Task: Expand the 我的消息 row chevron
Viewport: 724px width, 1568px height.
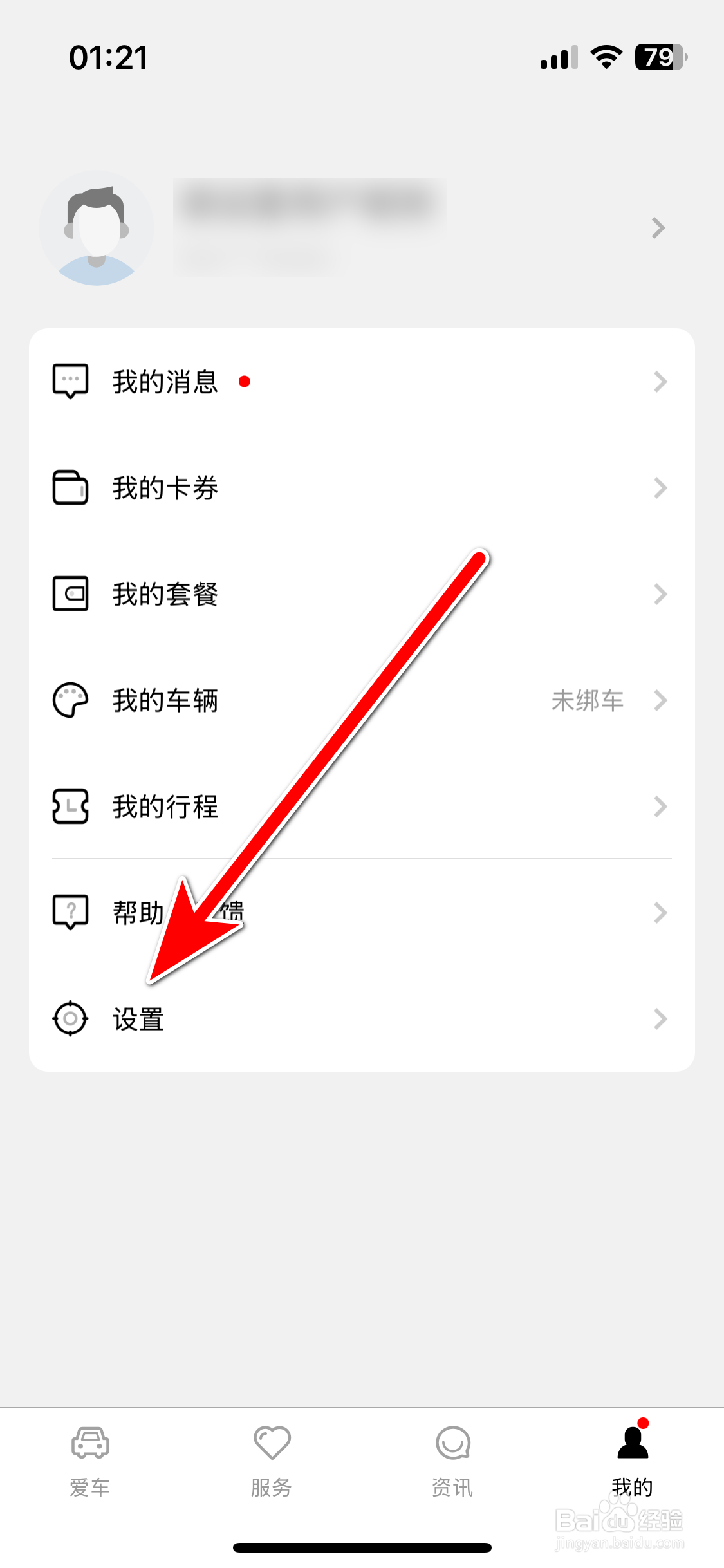Action: [660, 382]
